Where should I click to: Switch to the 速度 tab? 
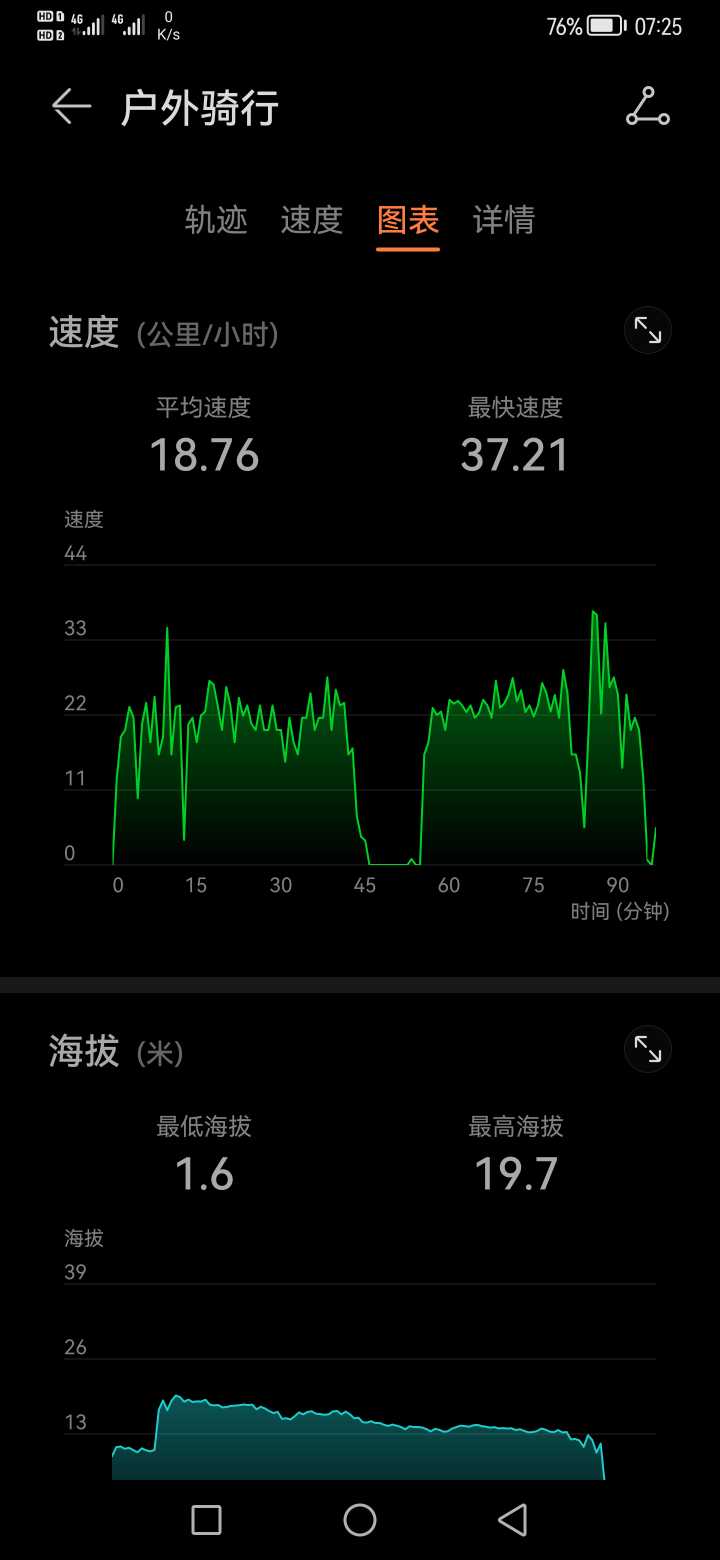coord(312,220)
